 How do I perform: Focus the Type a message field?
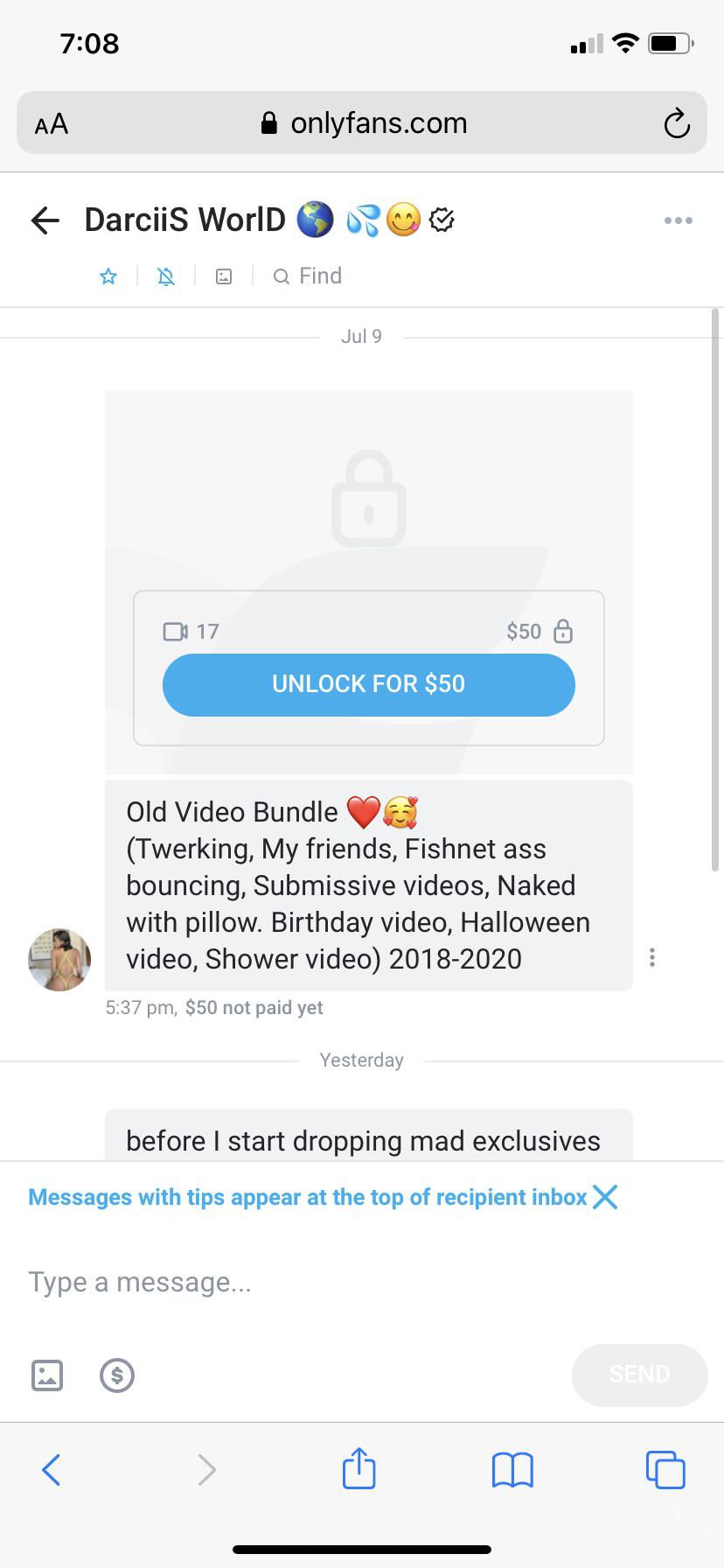[297, 1283]
